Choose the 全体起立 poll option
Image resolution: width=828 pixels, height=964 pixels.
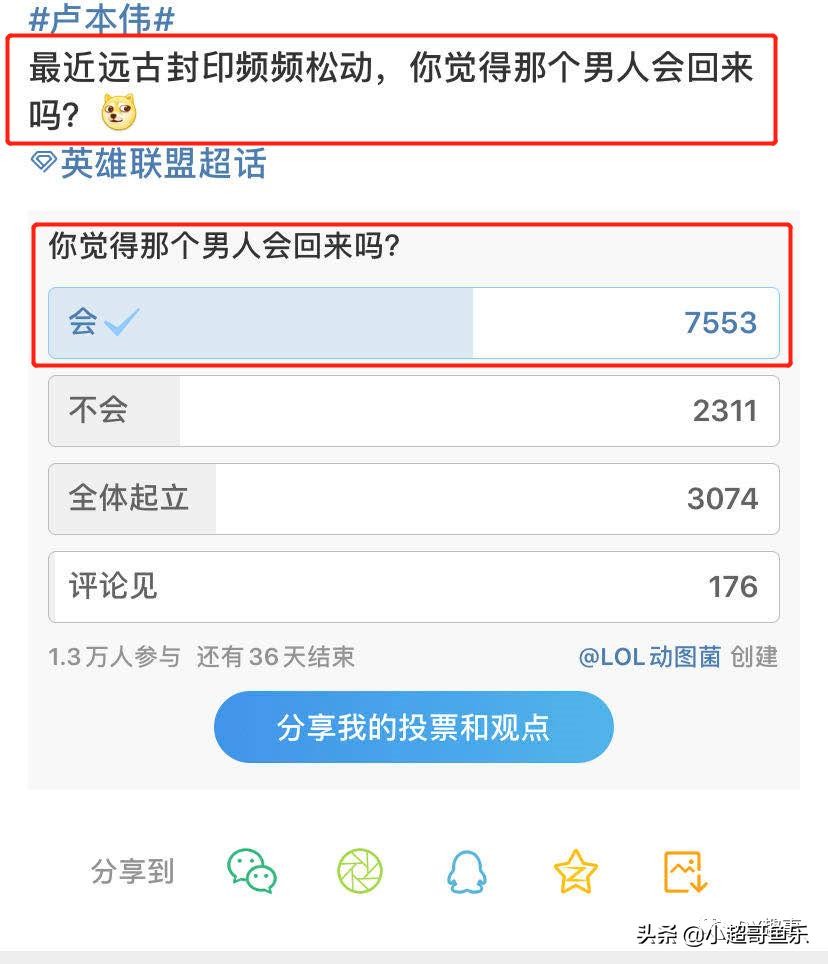413,498
